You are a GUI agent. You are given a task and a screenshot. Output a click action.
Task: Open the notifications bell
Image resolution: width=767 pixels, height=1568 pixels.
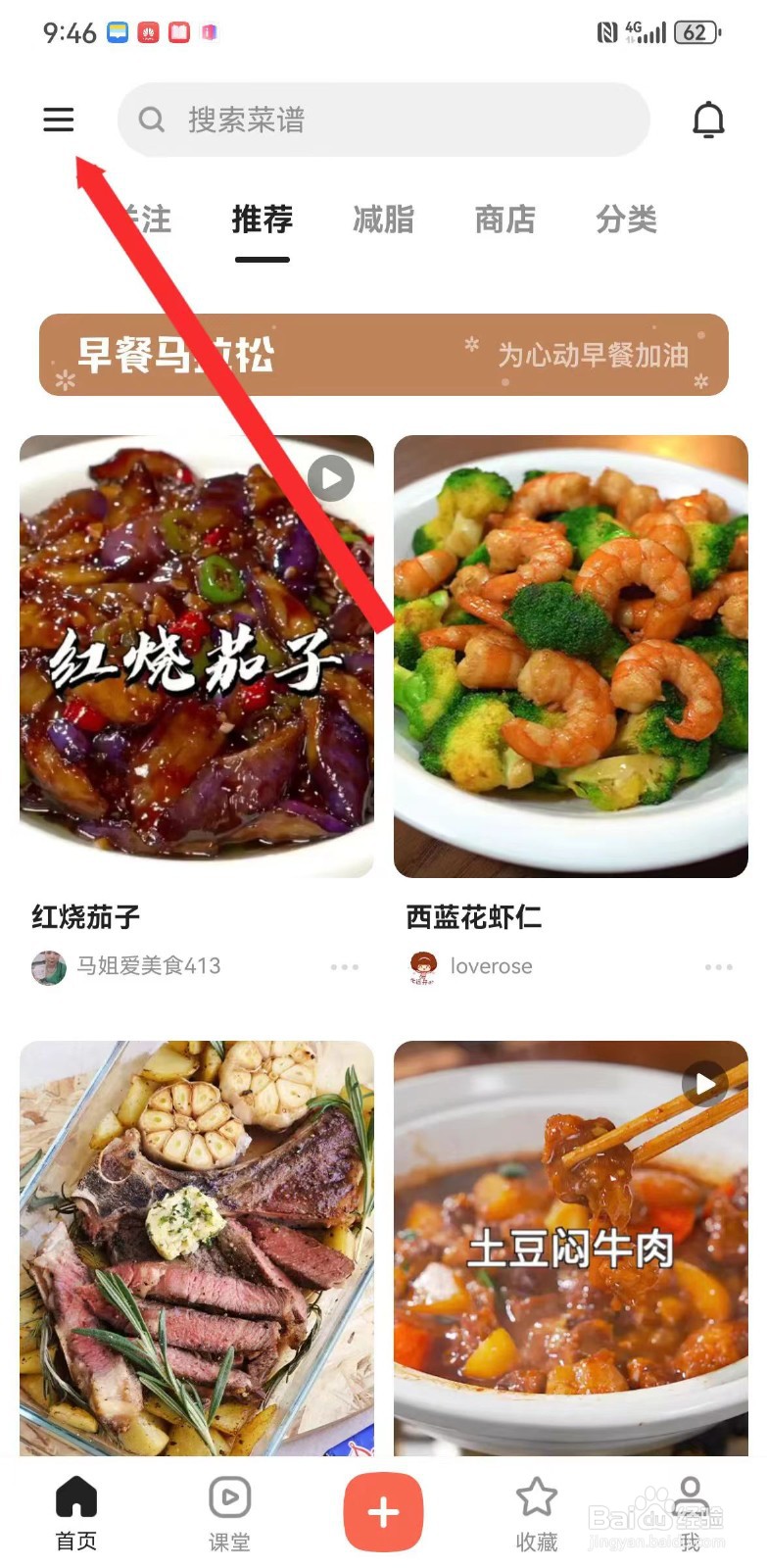click(708, 120)
